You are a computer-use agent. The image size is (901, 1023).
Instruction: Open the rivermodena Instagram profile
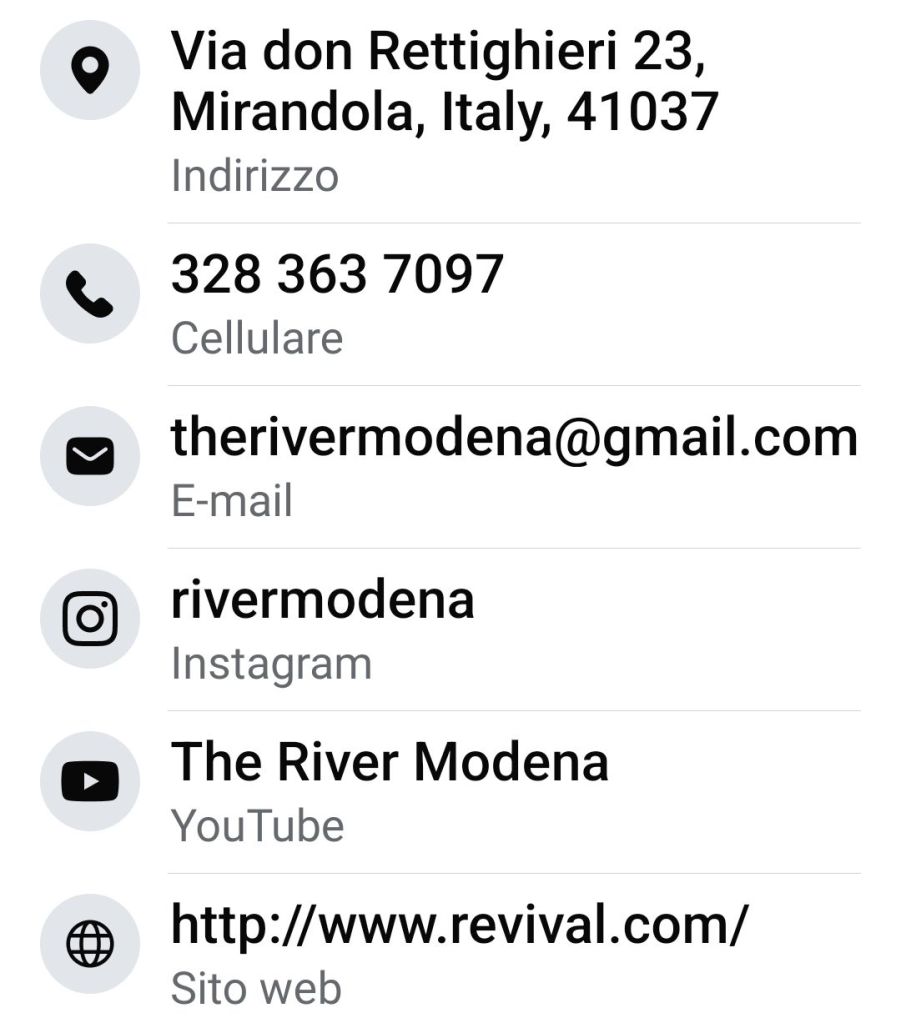click(x=322, y=600)
